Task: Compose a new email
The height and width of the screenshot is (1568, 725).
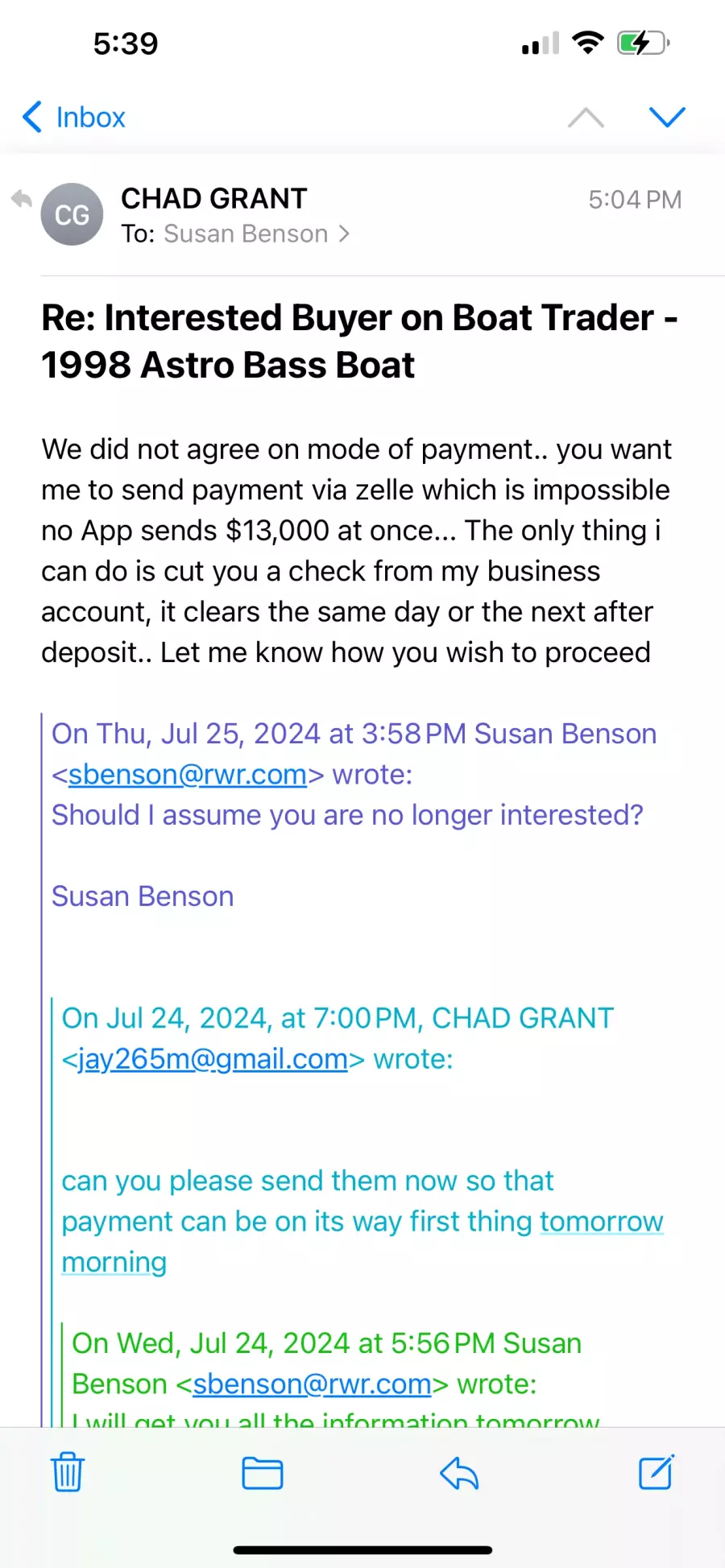Action: 656,1472
